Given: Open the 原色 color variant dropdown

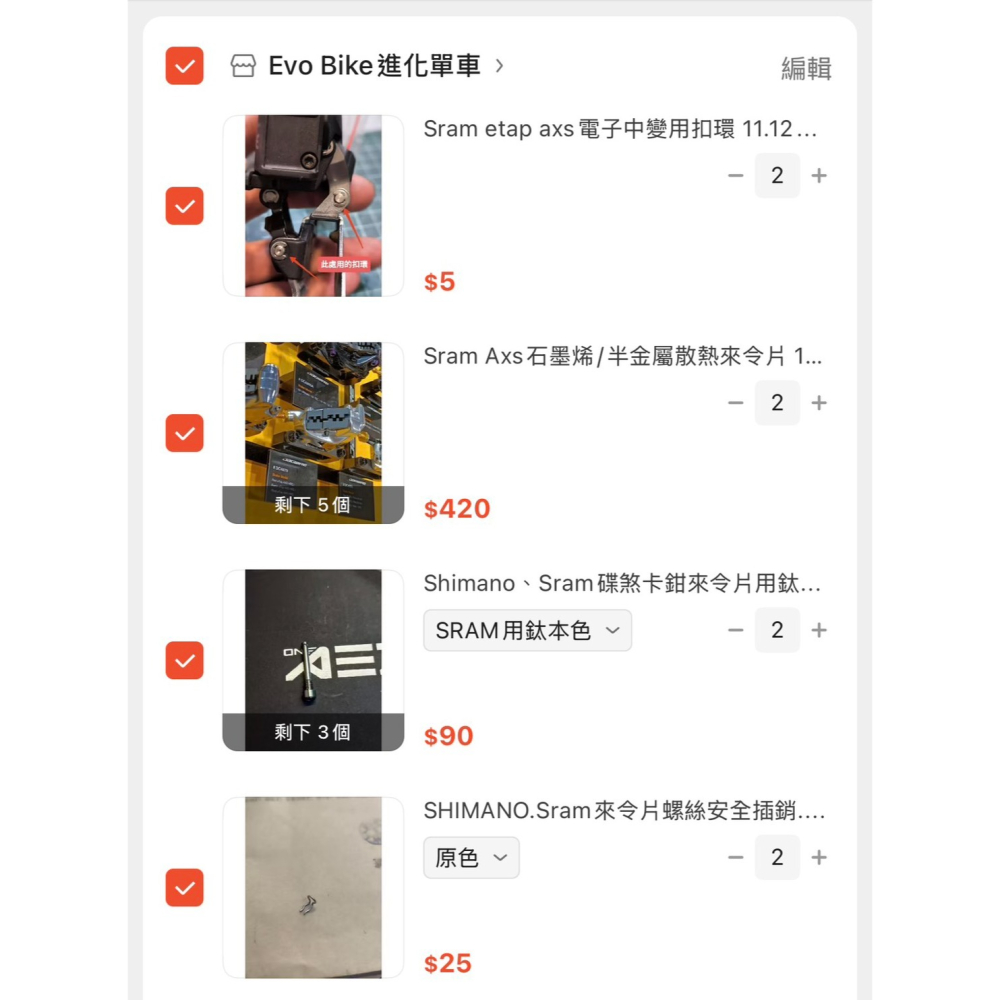Looking at the screenshot, I should tap(471, 858).
